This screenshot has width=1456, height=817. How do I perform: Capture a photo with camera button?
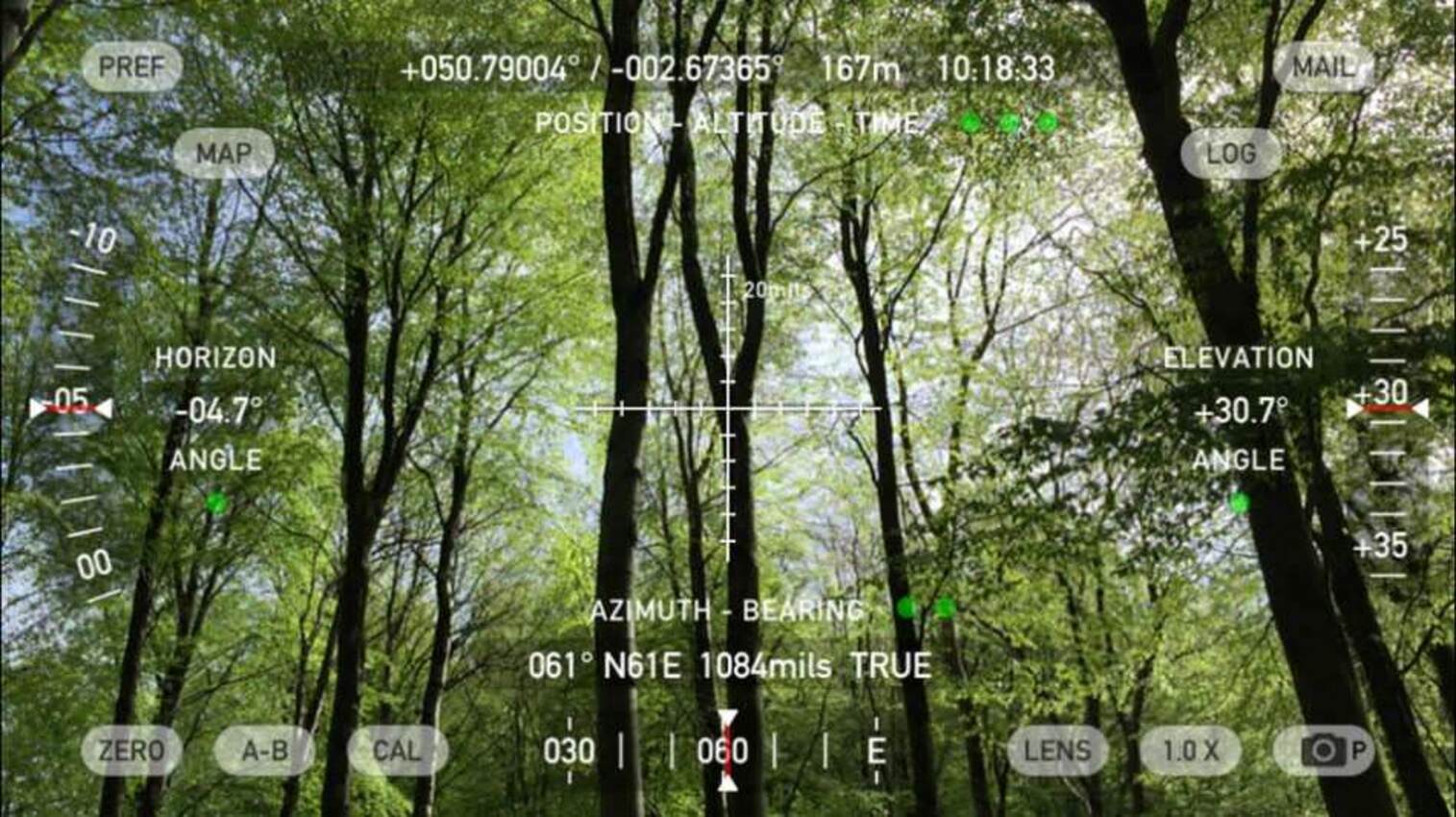point(1324,751)
